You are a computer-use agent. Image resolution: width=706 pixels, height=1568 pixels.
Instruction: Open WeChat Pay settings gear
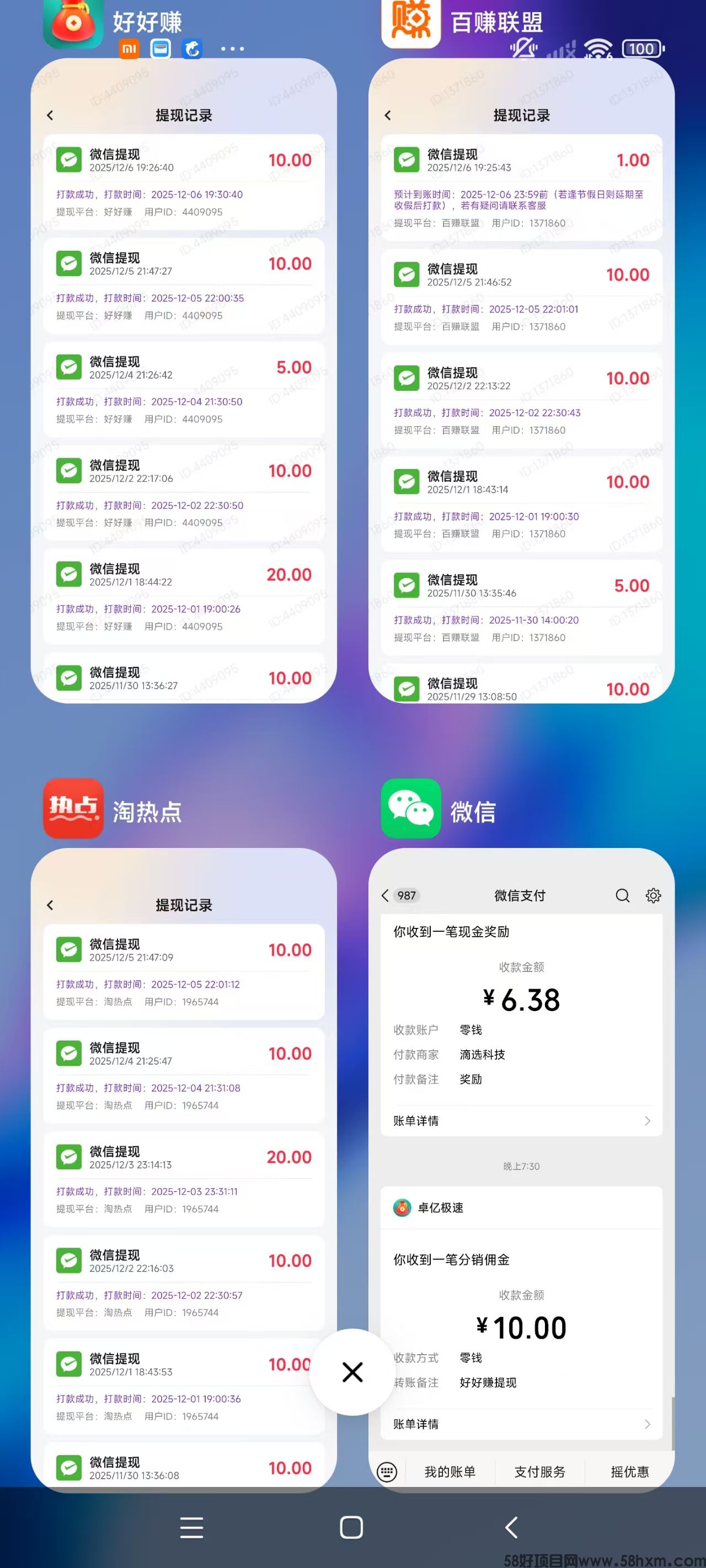[653, 895]
